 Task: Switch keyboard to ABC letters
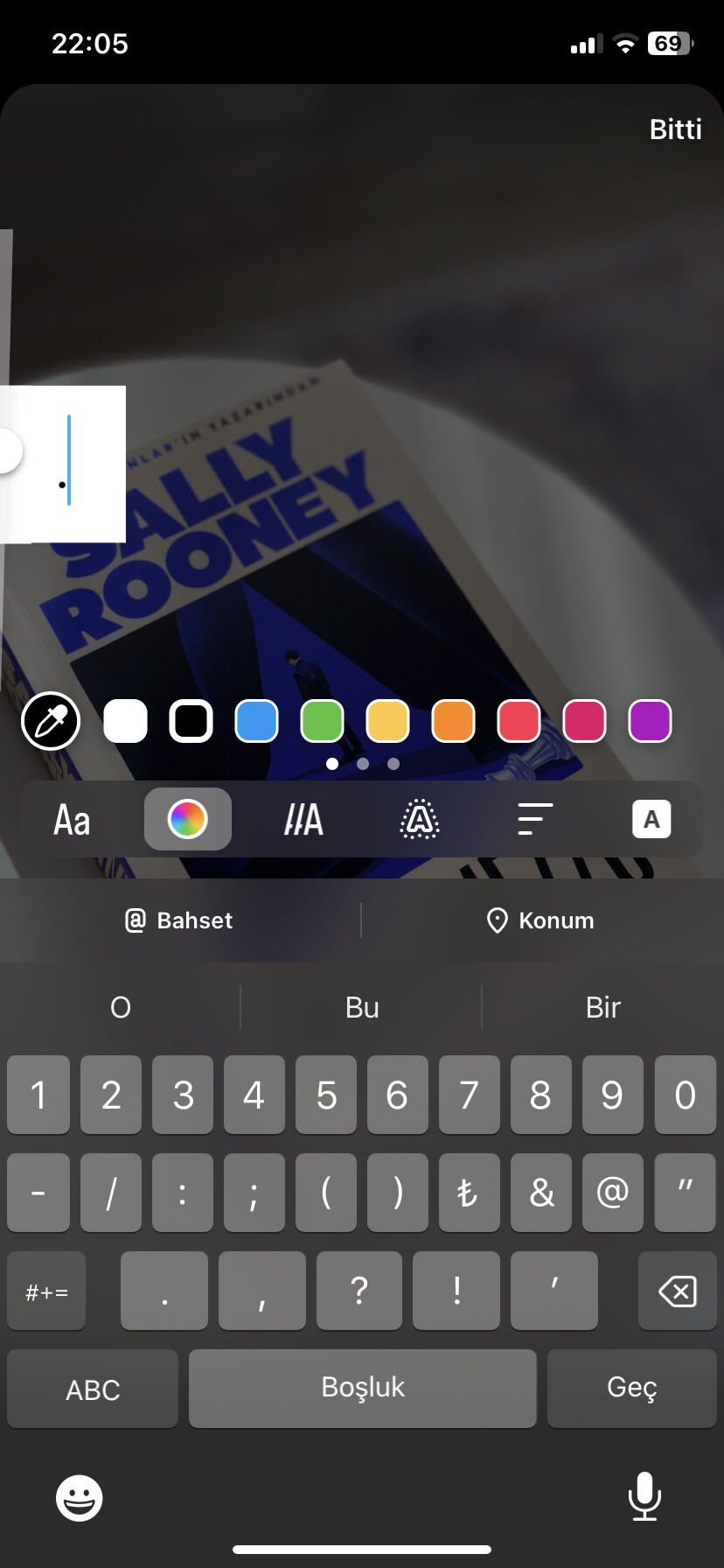(x=93, y=1389)
